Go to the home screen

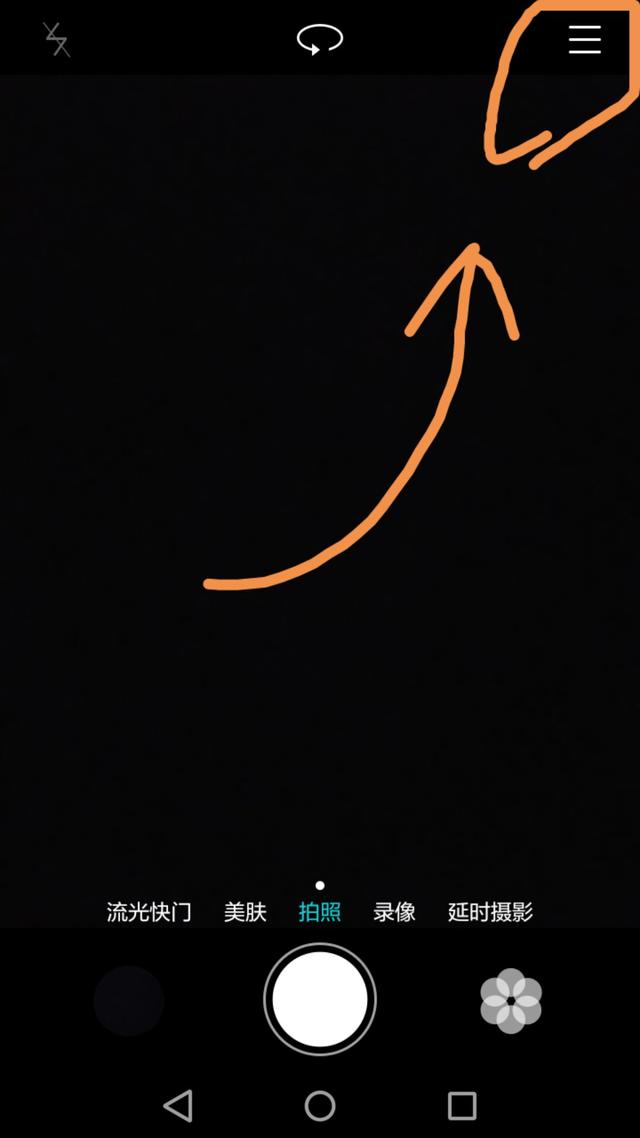coord(320,1105)
